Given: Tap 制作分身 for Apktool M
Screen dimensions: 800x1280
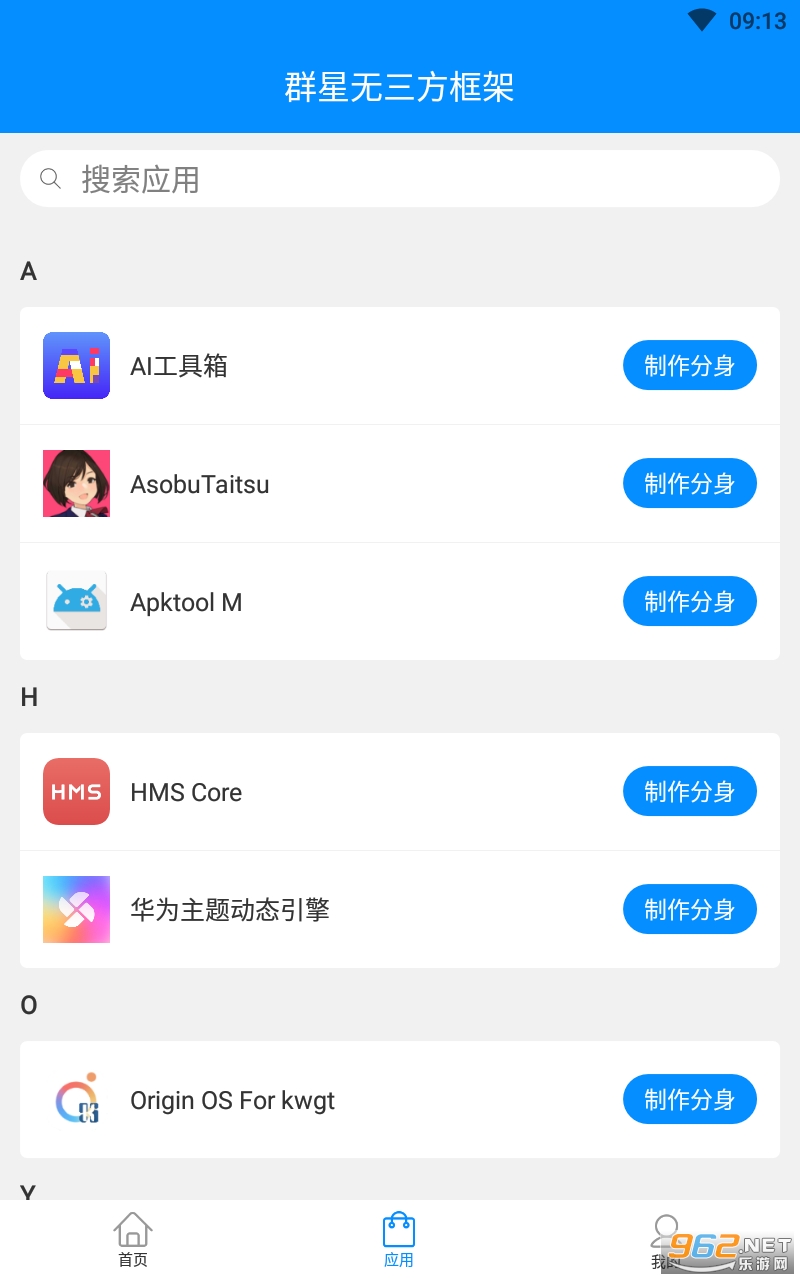Looking at the screenshot, I should coord(689,602).
